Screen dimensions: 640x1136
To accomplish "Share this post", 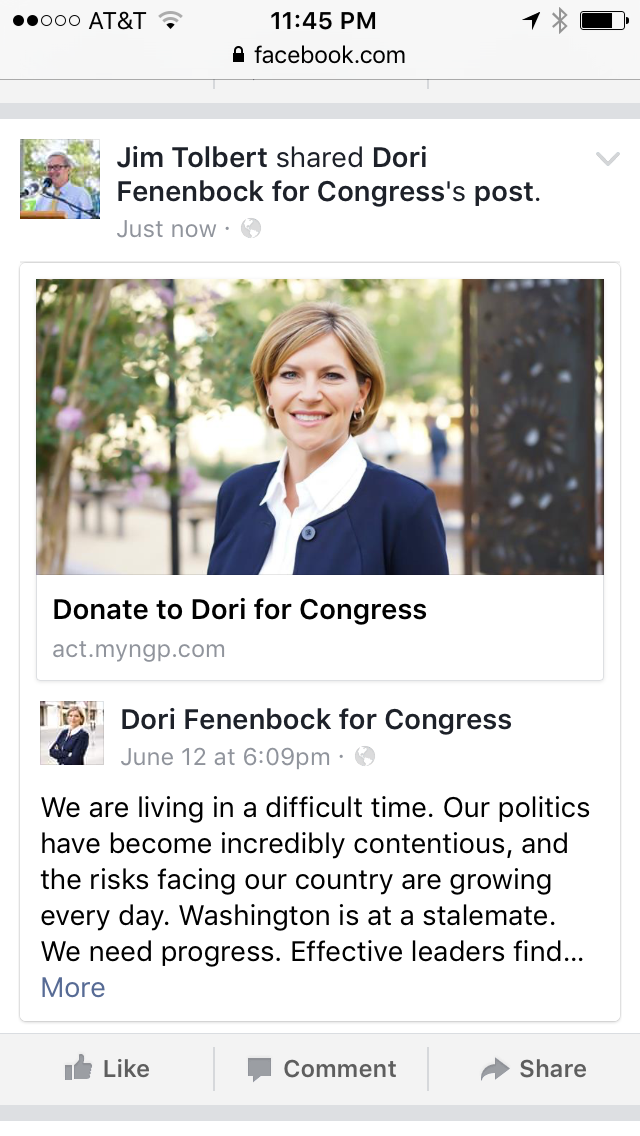I will coord(534,1069).
